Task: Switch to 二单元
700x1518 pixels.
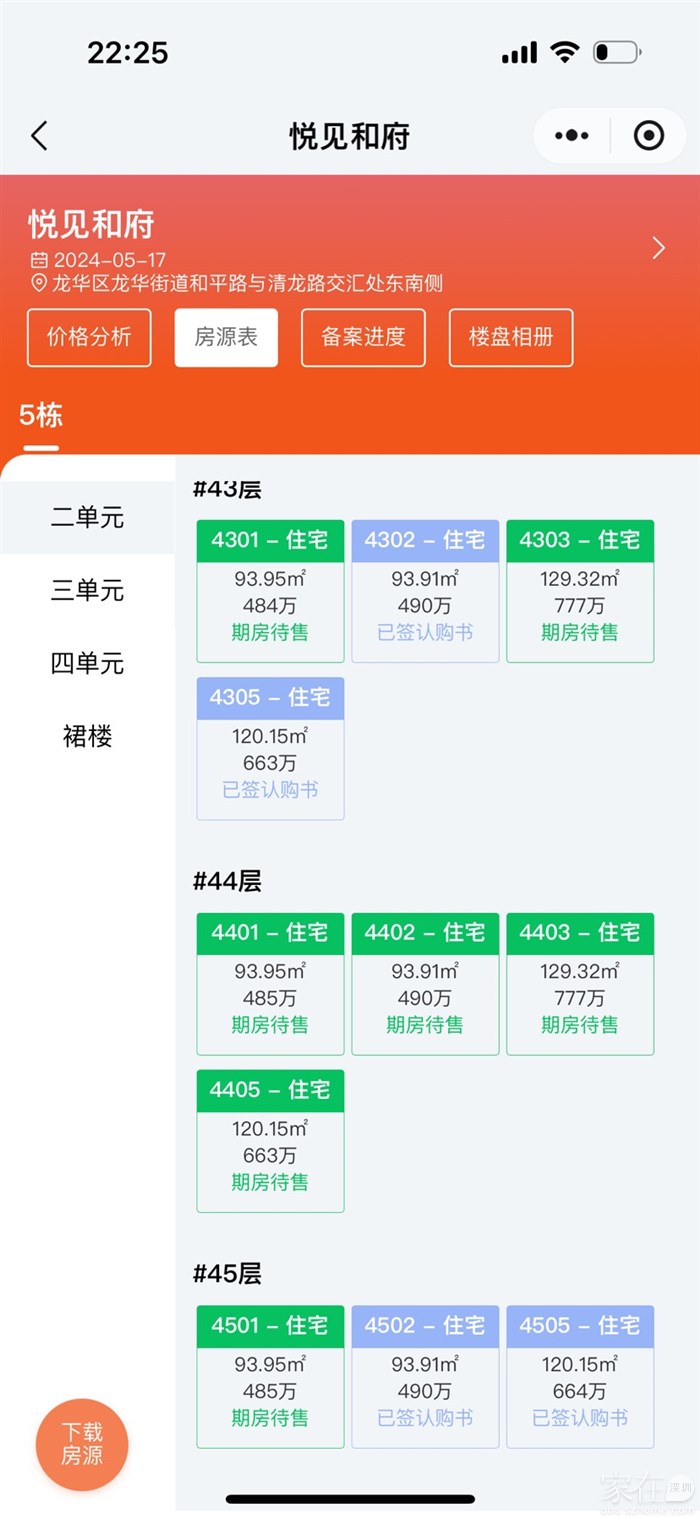Action: click(87, 518)
